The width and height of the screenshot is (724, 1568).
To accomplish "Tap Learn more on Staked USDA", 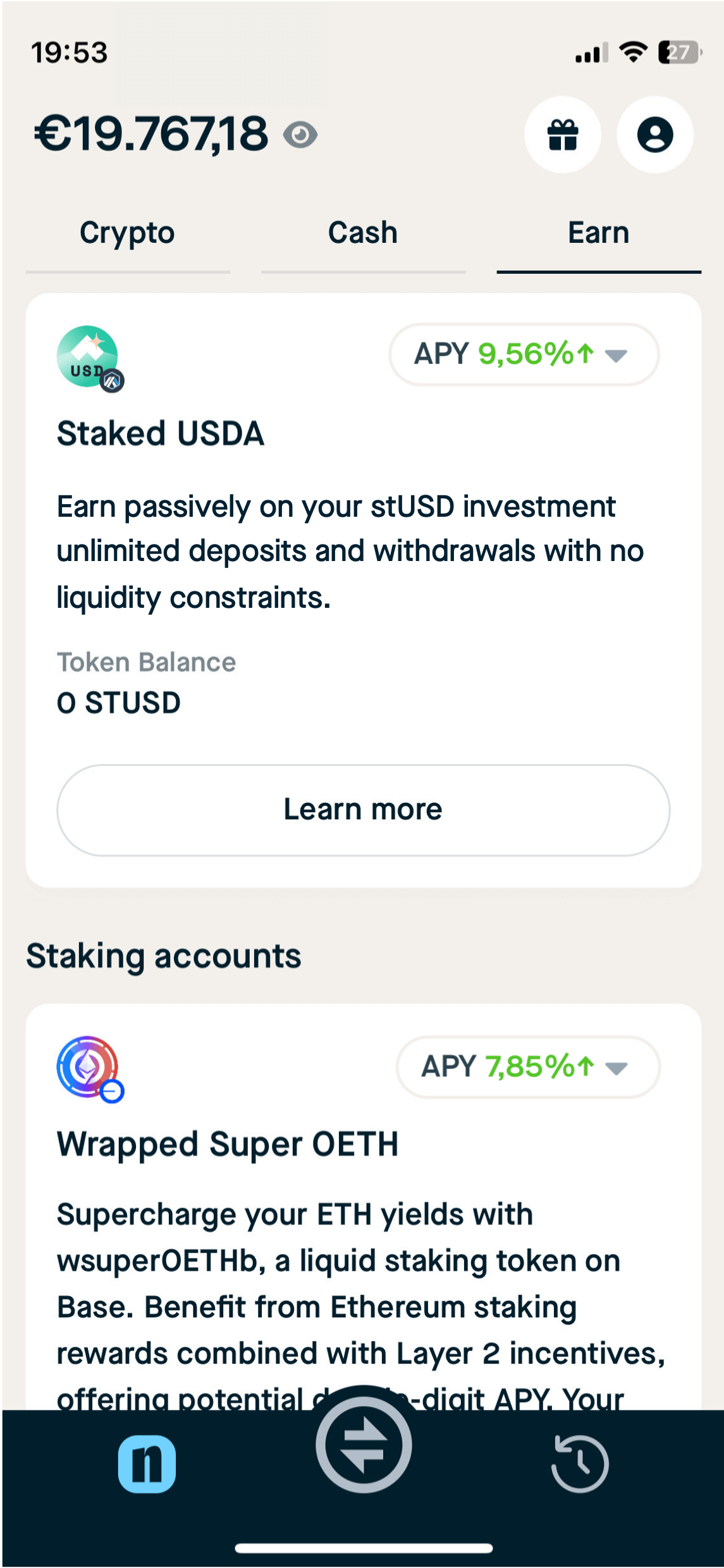I will 363,810.
